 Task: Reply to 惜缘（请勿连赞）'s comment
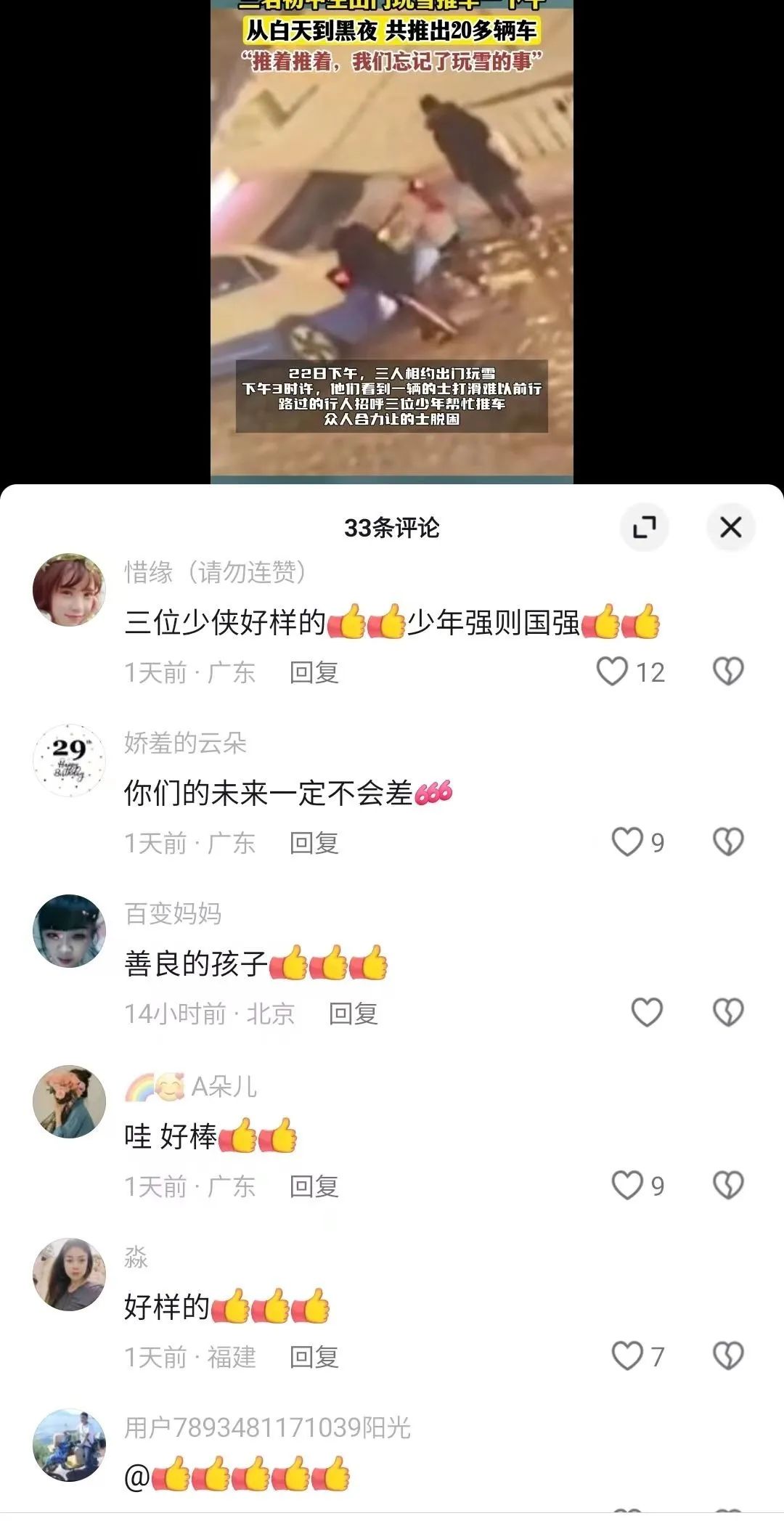click(x=314, y=672)
